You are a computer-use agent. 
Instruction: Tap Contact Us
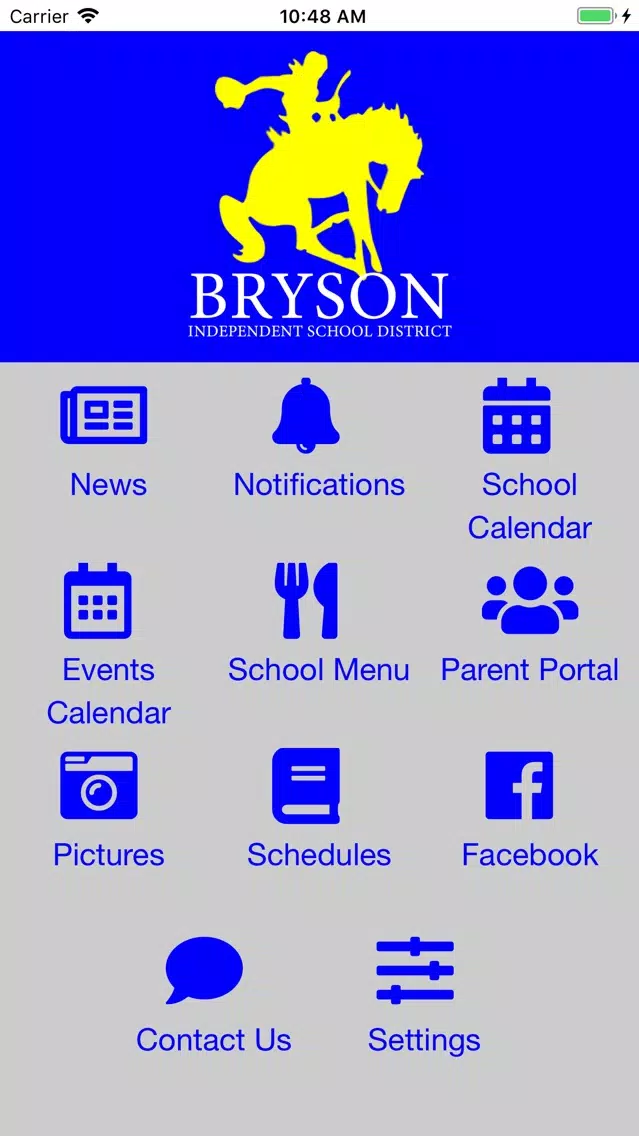[213, 995]
